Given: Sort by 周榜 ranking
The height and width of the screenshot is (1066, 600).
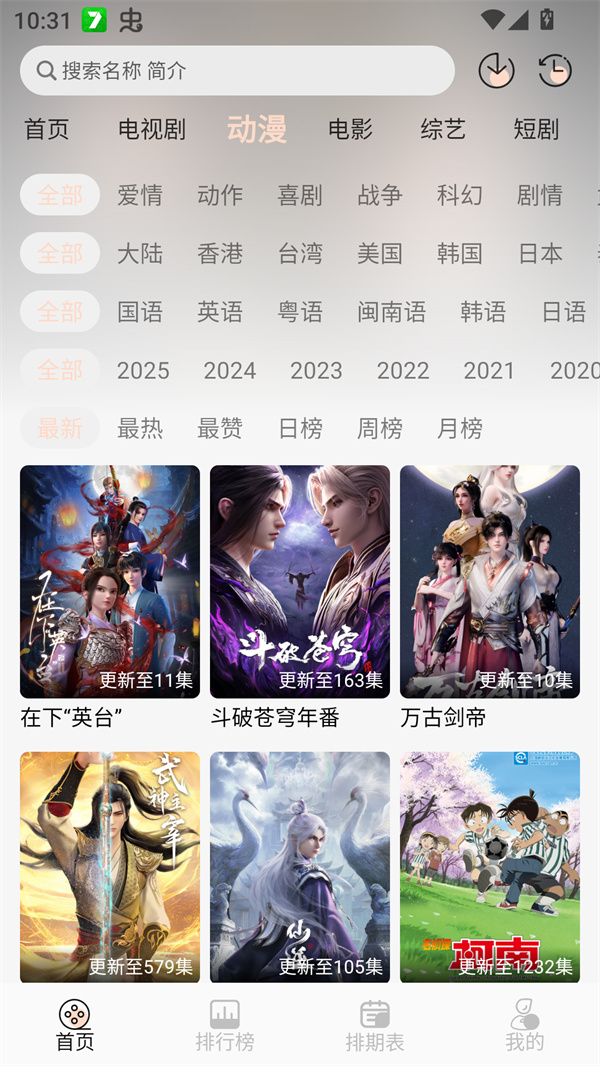Looking at the screenshot, I should point(380,428).
